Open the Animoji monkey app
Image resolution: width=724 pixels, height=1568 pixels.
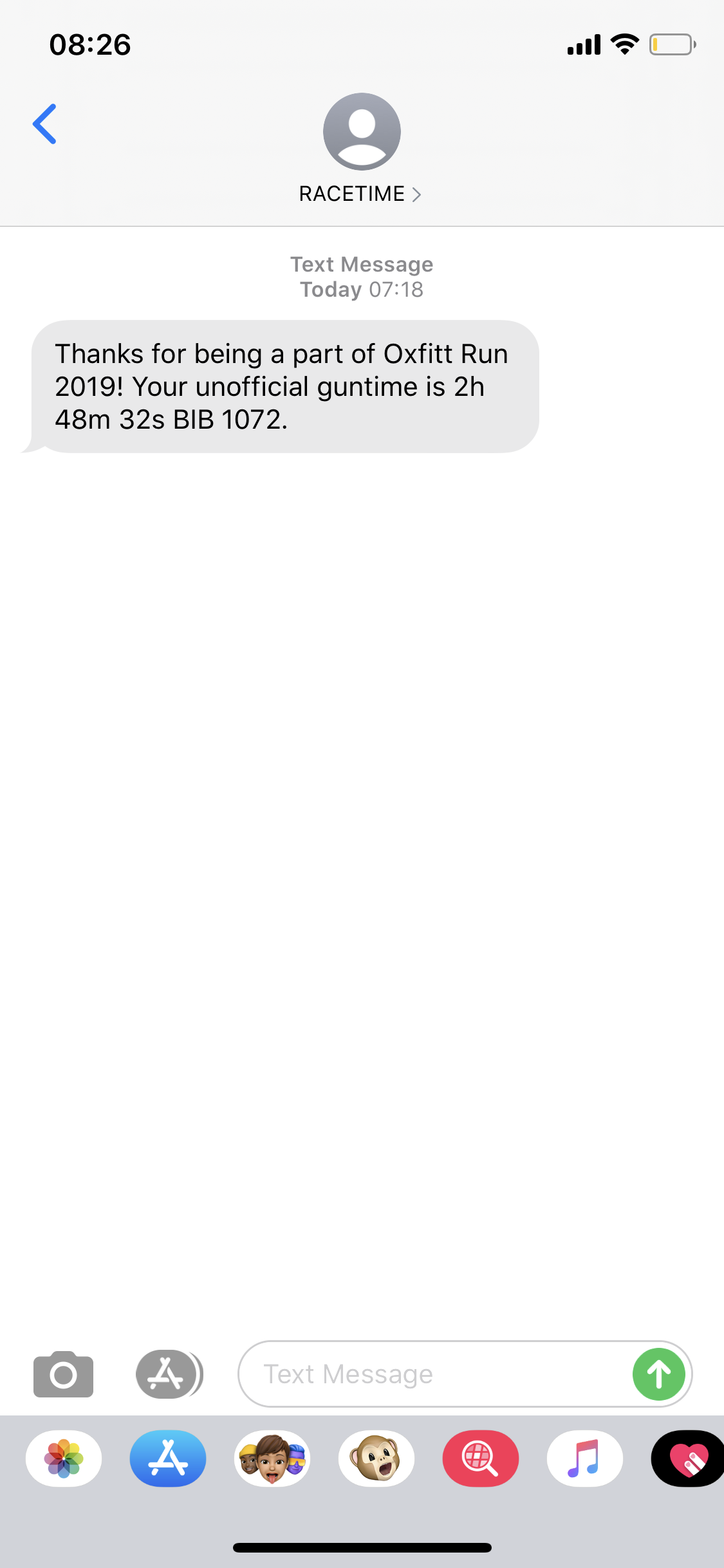pos(376,1459)
